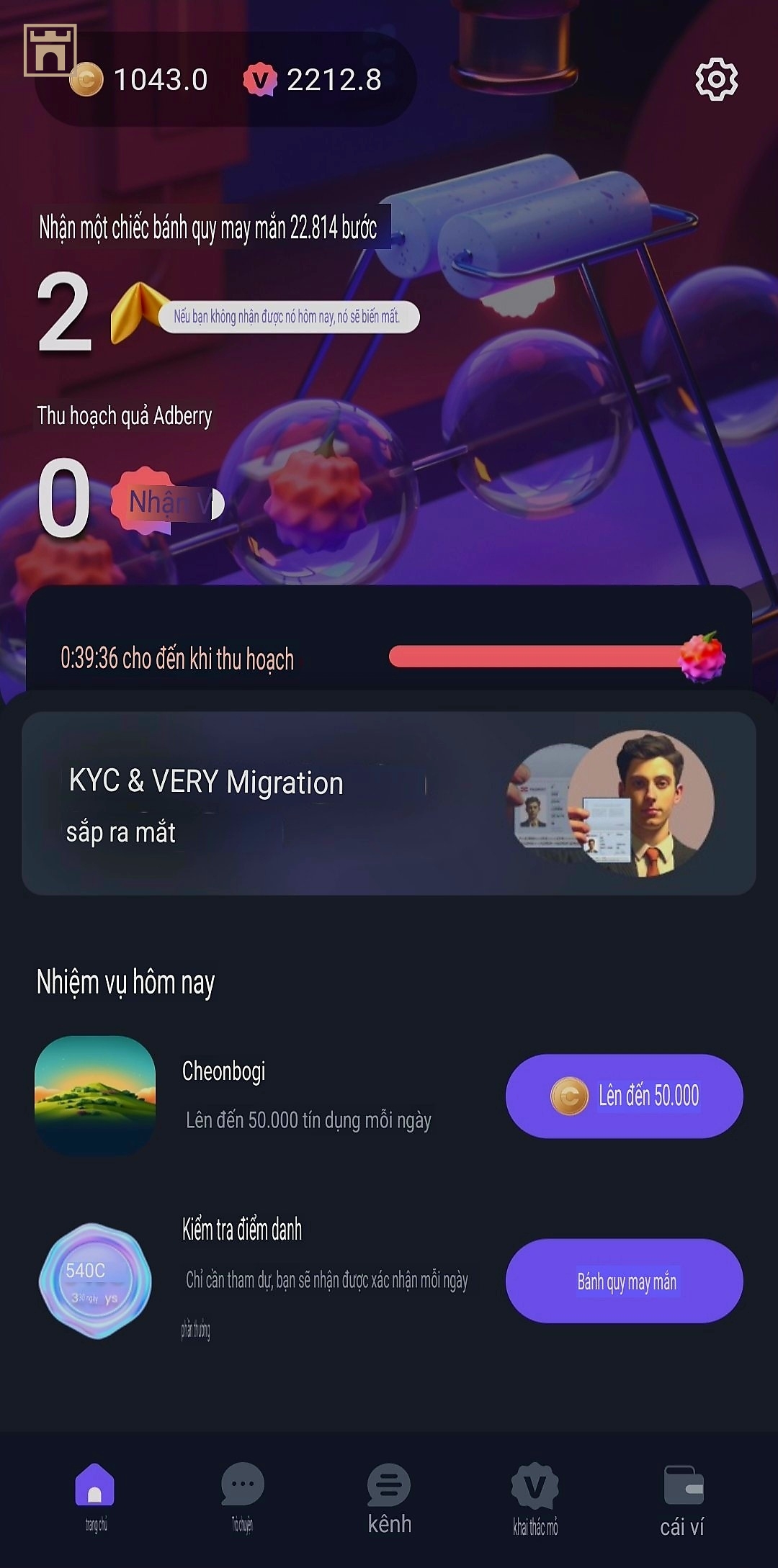Tap the Lên đến 50.000 button

(x=624, y=1096)
